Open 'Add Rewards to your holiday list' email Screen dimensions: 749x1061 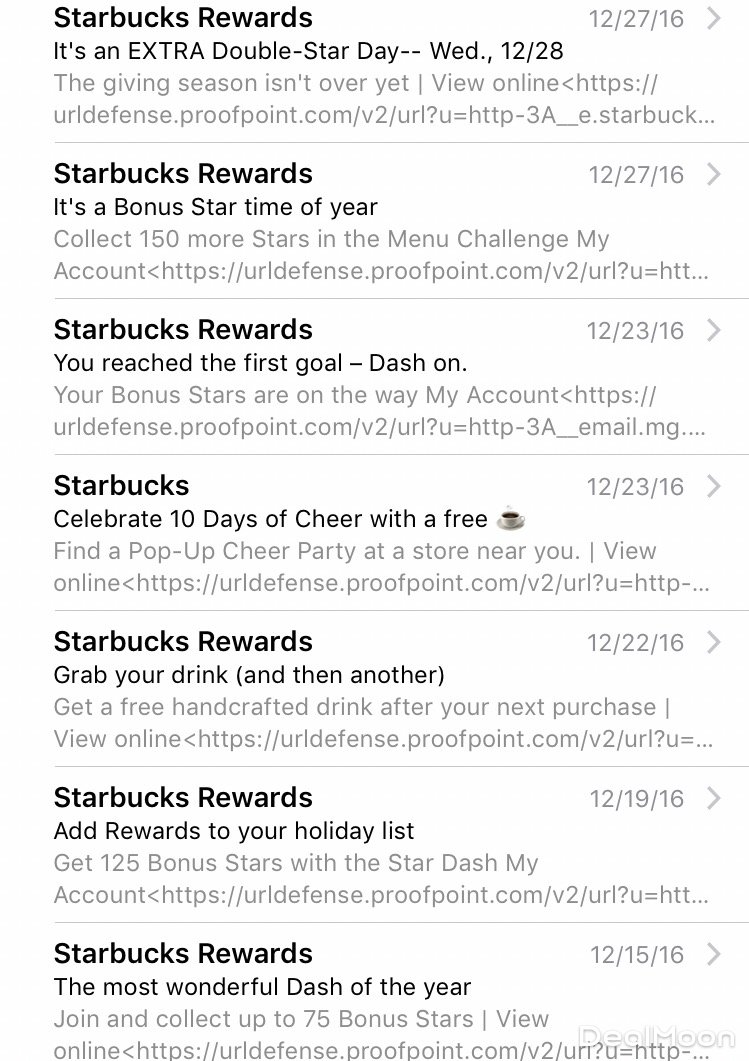(x=234, y=831)
